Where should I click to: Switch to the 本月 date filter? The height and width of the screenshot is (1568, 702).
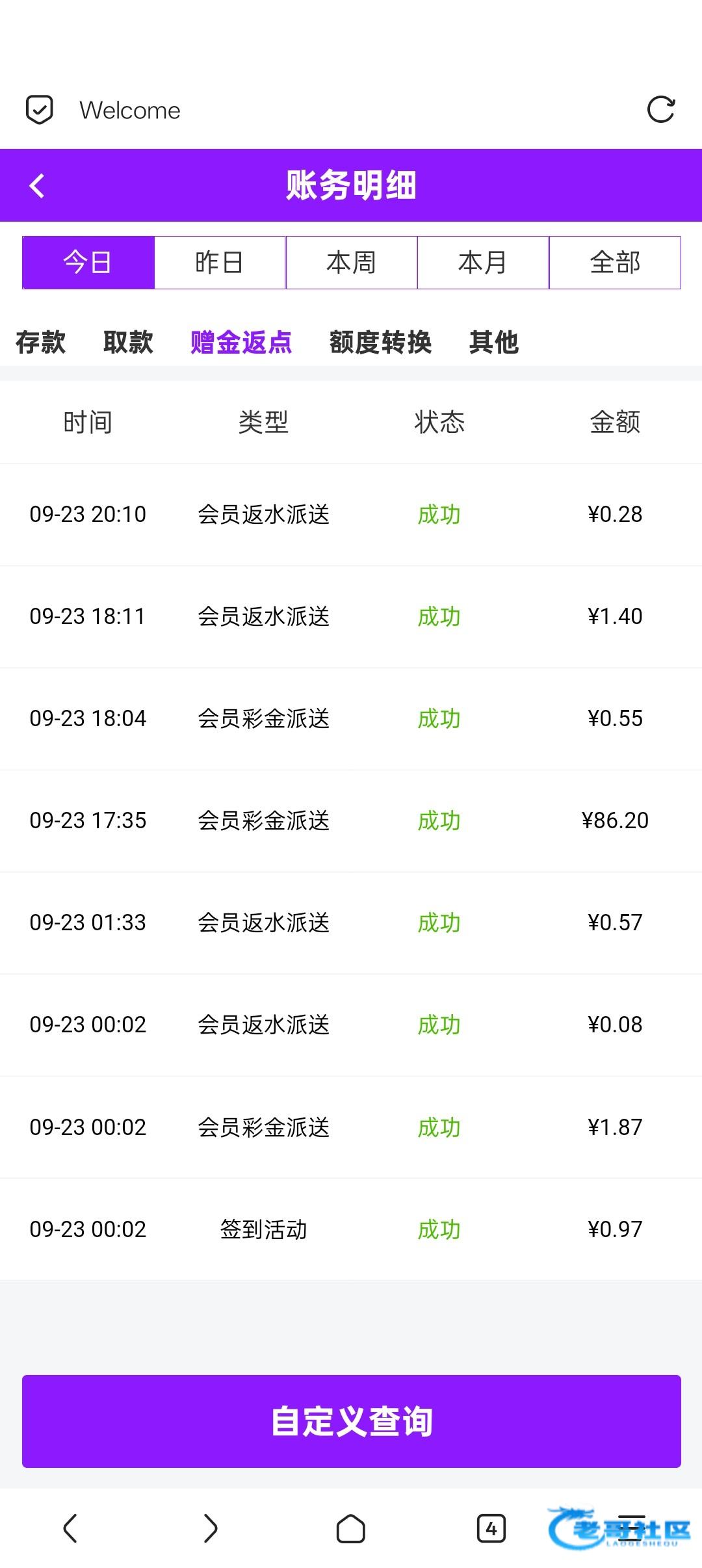482,263
